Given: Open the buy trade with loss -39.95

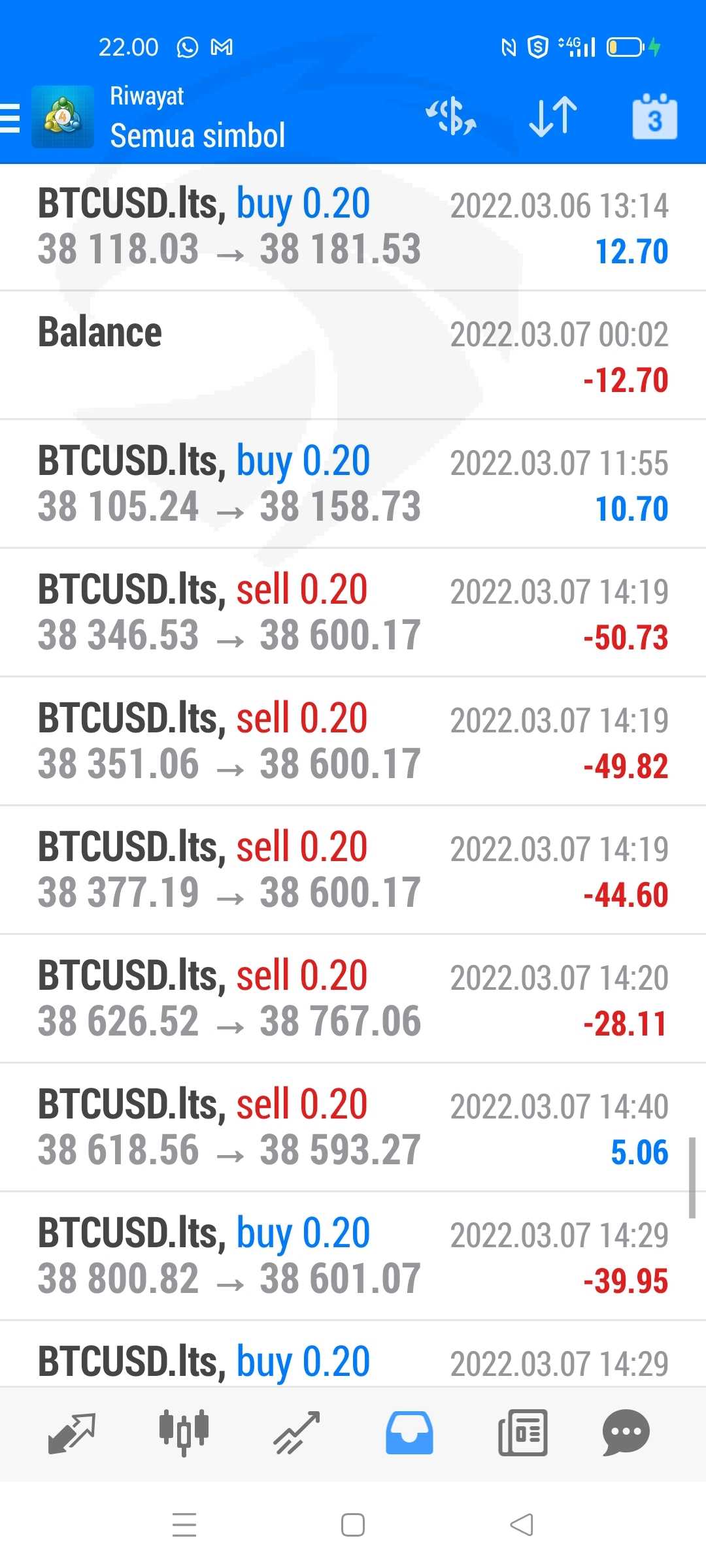Looking at the screenshot, I should [353, 1256].
